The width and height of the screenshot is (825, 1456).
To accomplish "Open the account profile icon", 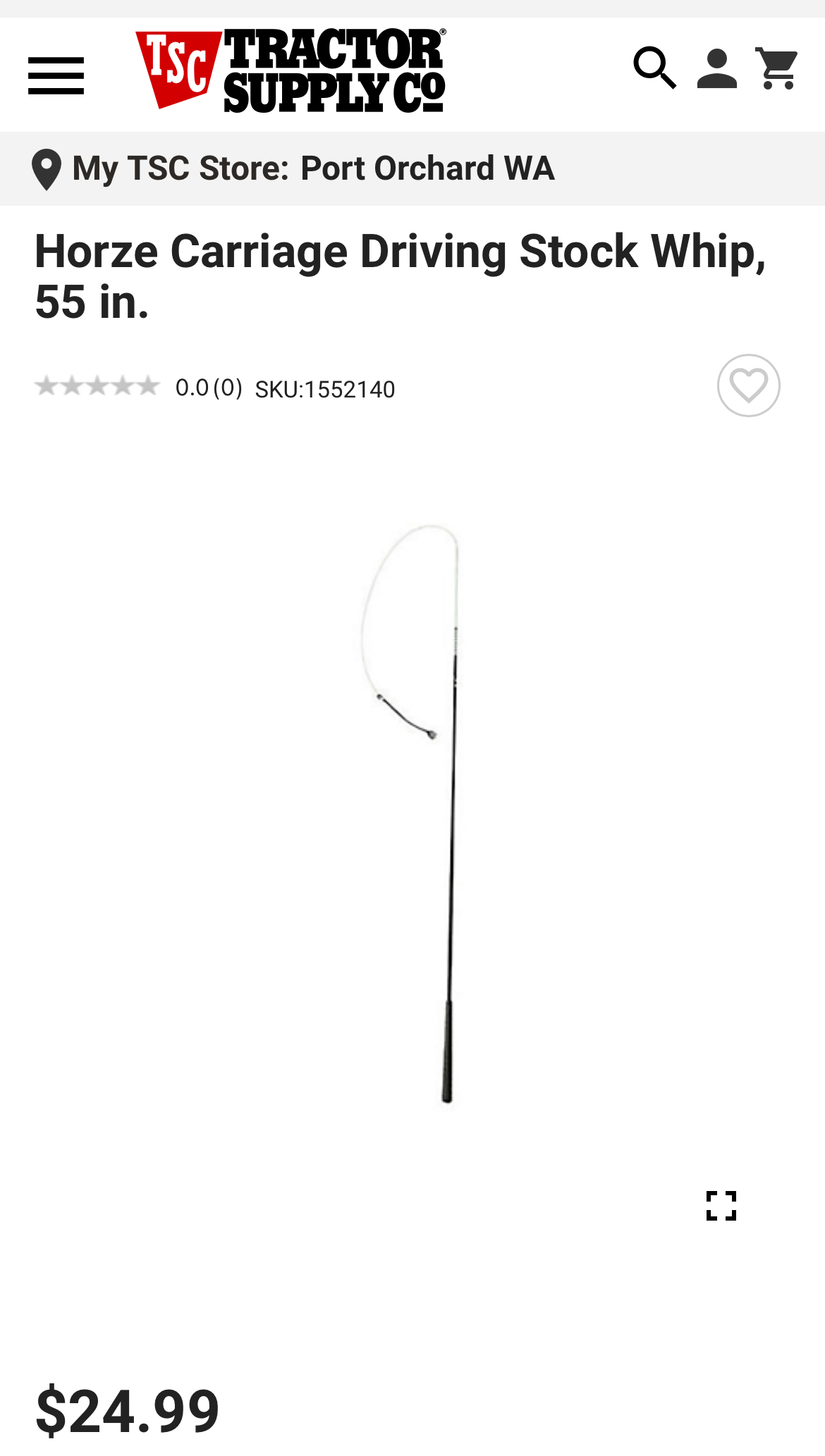I will [716, 69].
